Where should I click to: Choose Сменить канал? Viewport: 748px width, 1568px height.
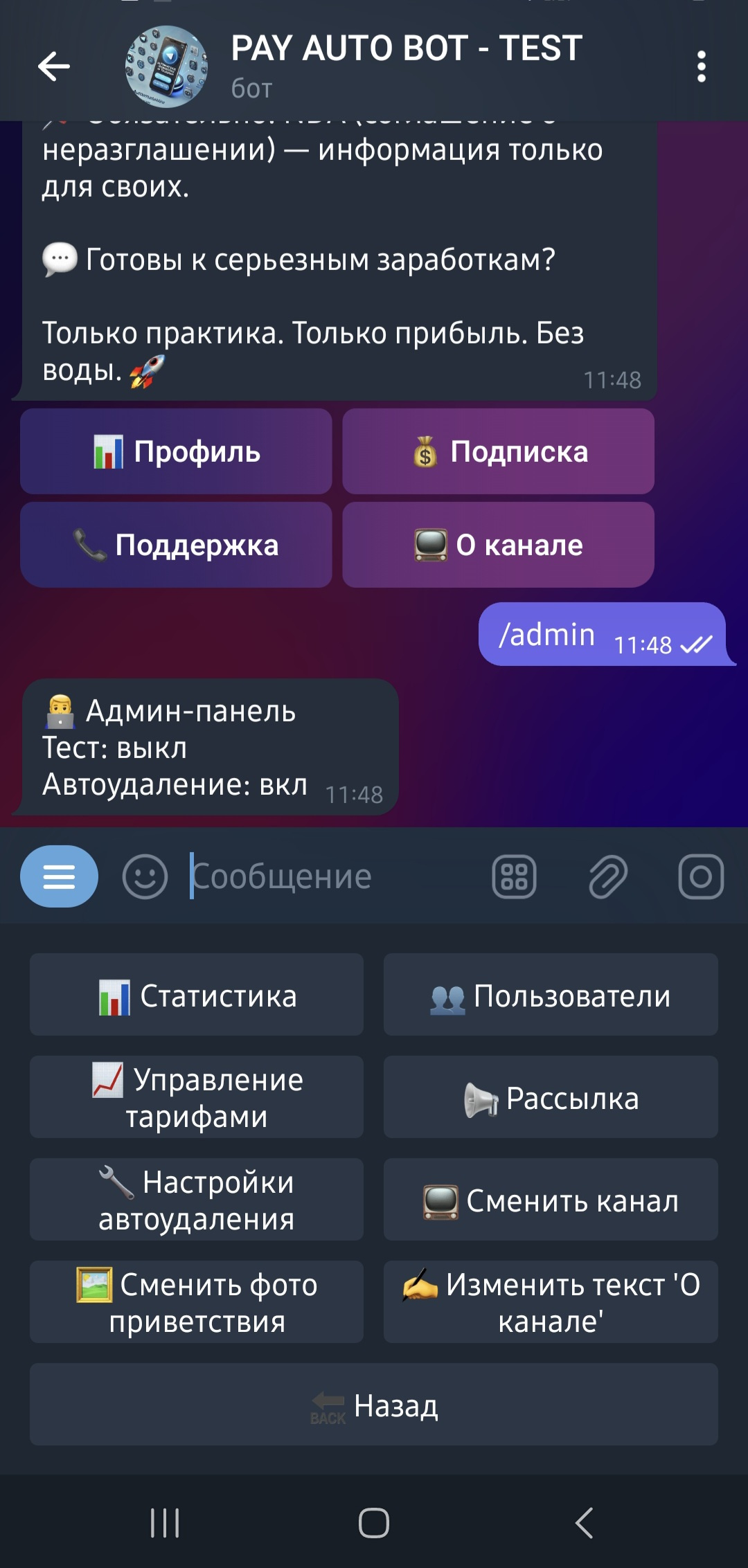551,1200
